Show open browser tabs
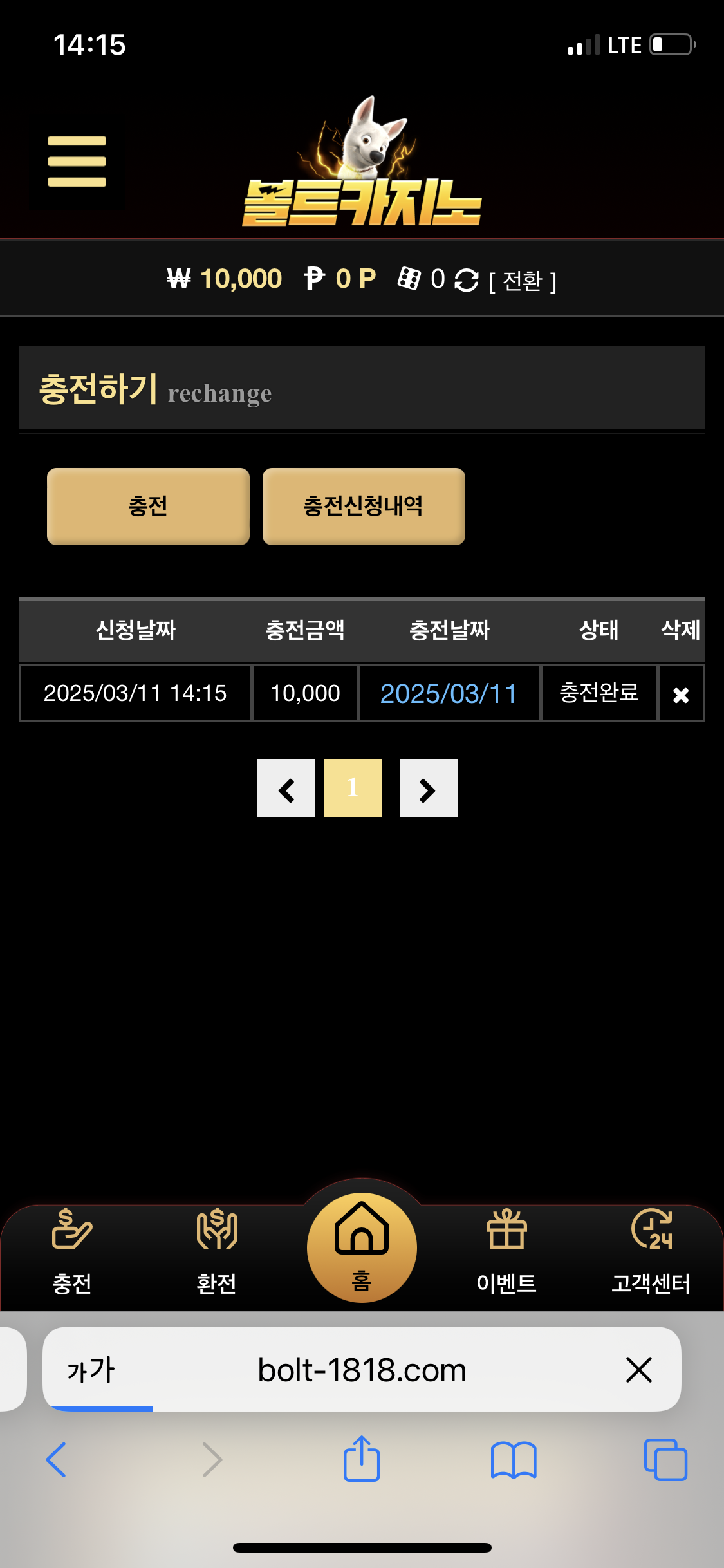This screenshot has height=1568, width=724. [x=665, y=1459]
